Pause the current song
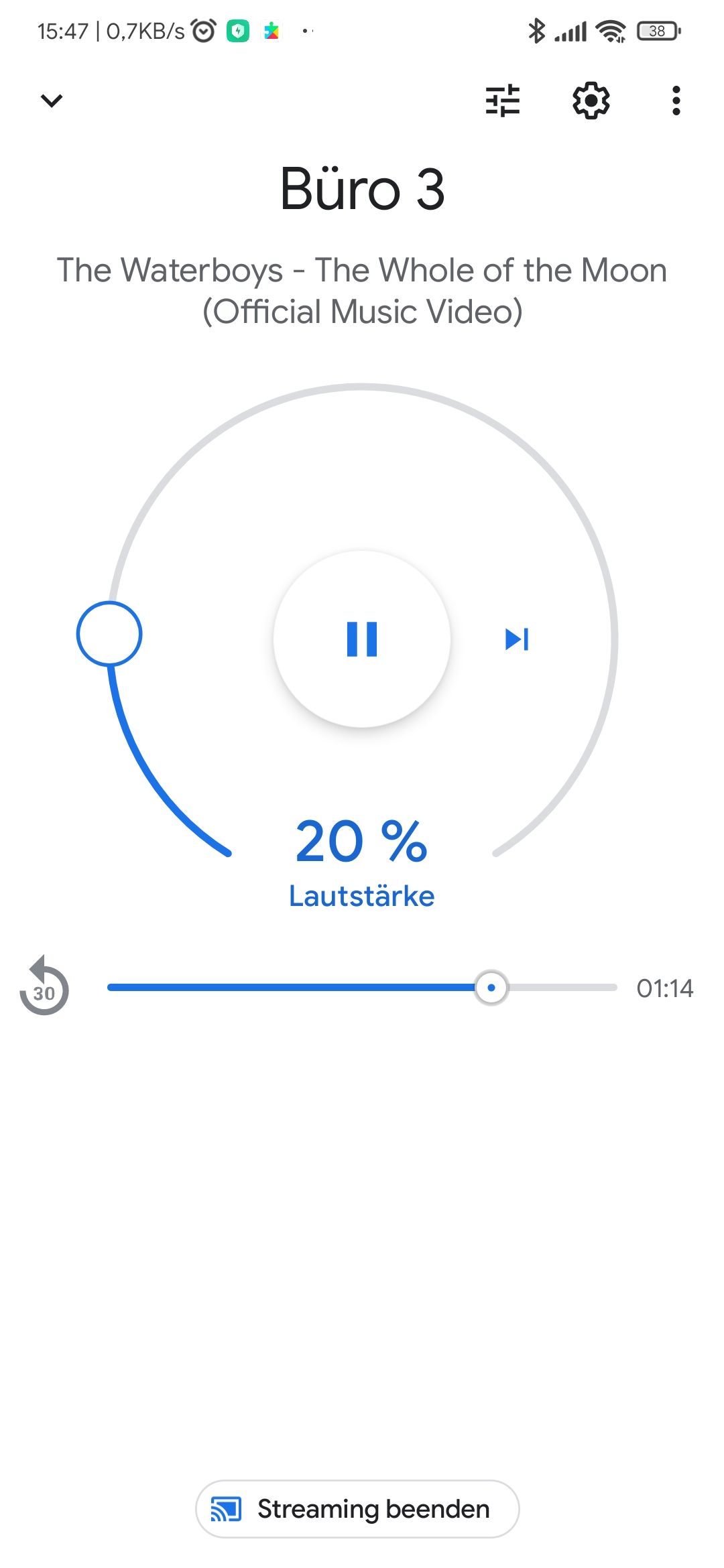This screenshot has height=1568, width=724. [x=362, y=639]
